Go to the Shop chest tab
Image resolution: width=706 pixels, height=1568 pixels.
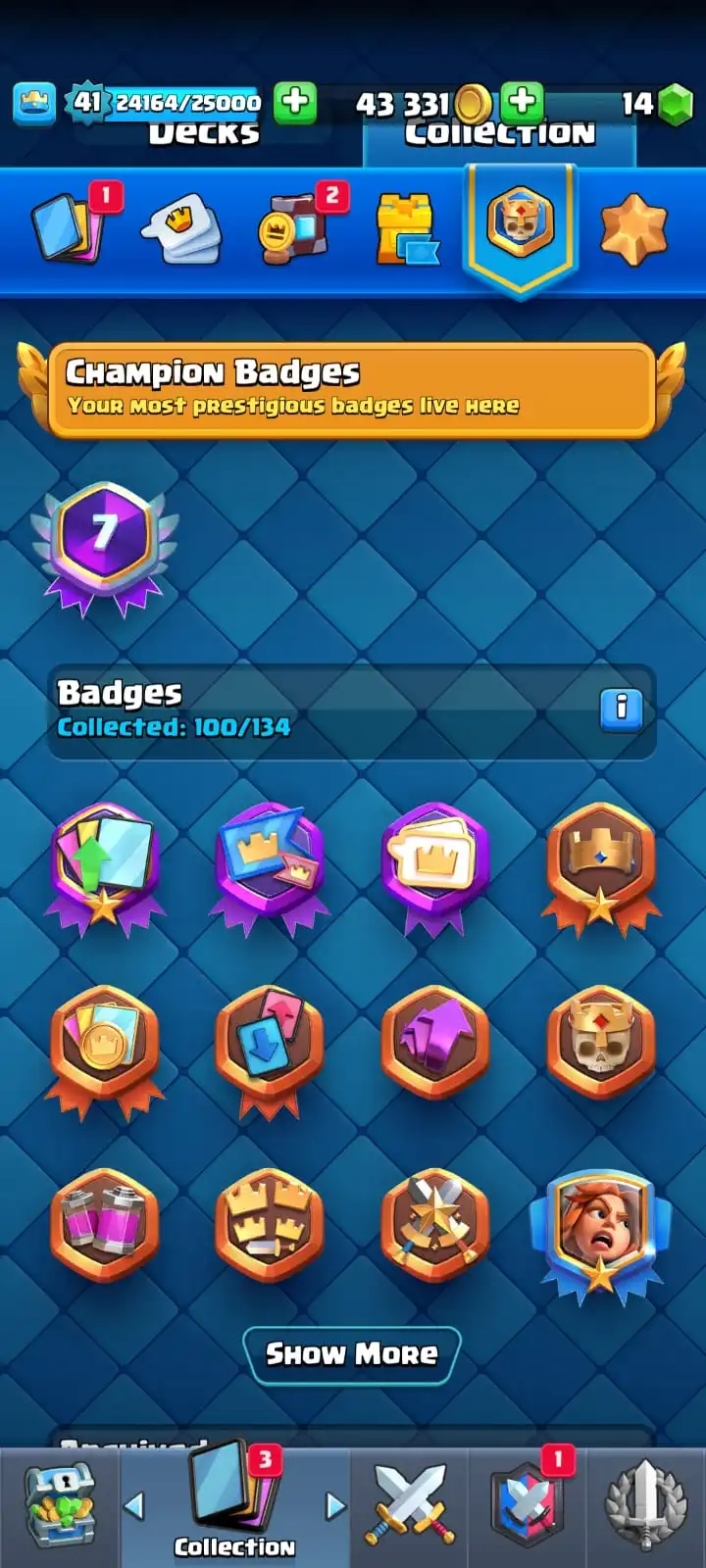pos(59,1506)
